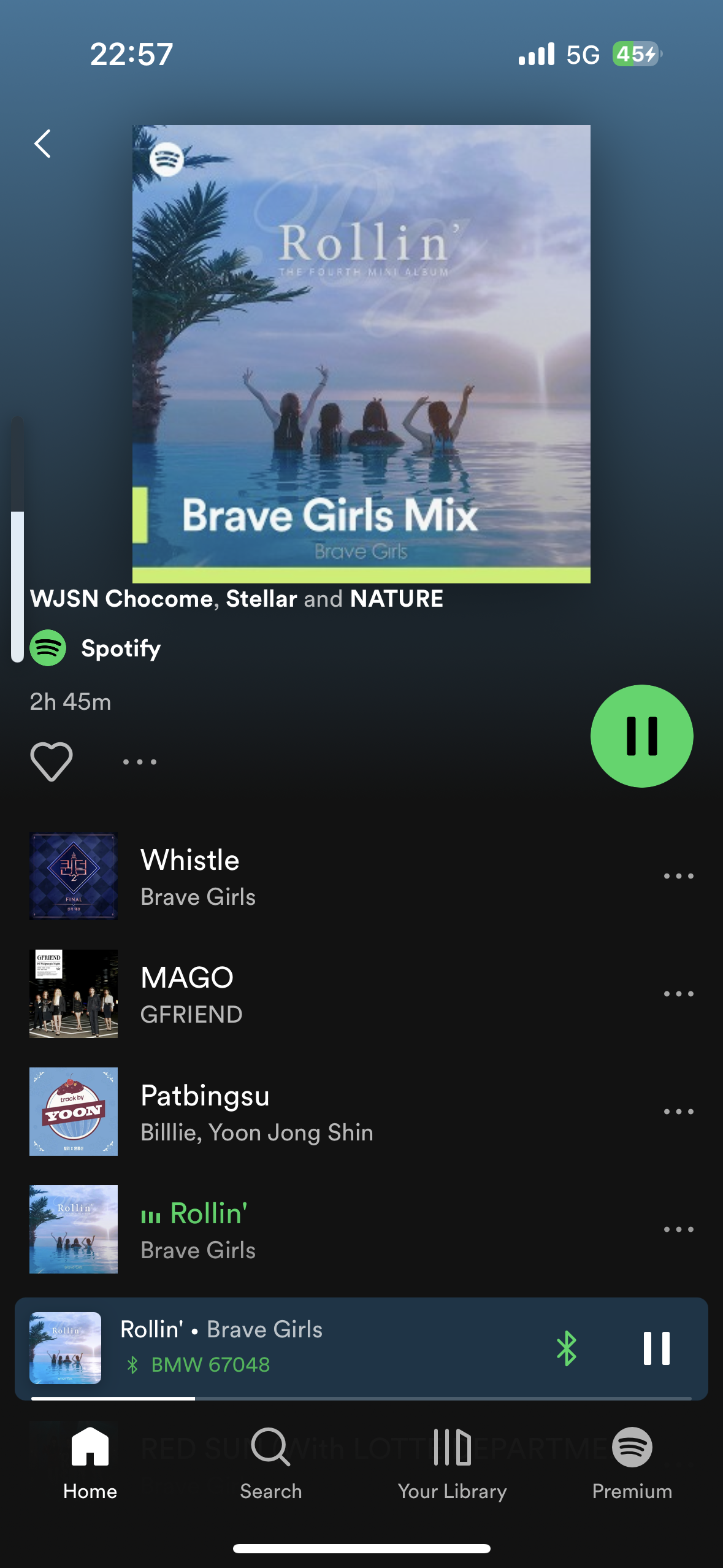Switch to the Search tab
Screen dimensions: 723x1568
coord(270,1463)
